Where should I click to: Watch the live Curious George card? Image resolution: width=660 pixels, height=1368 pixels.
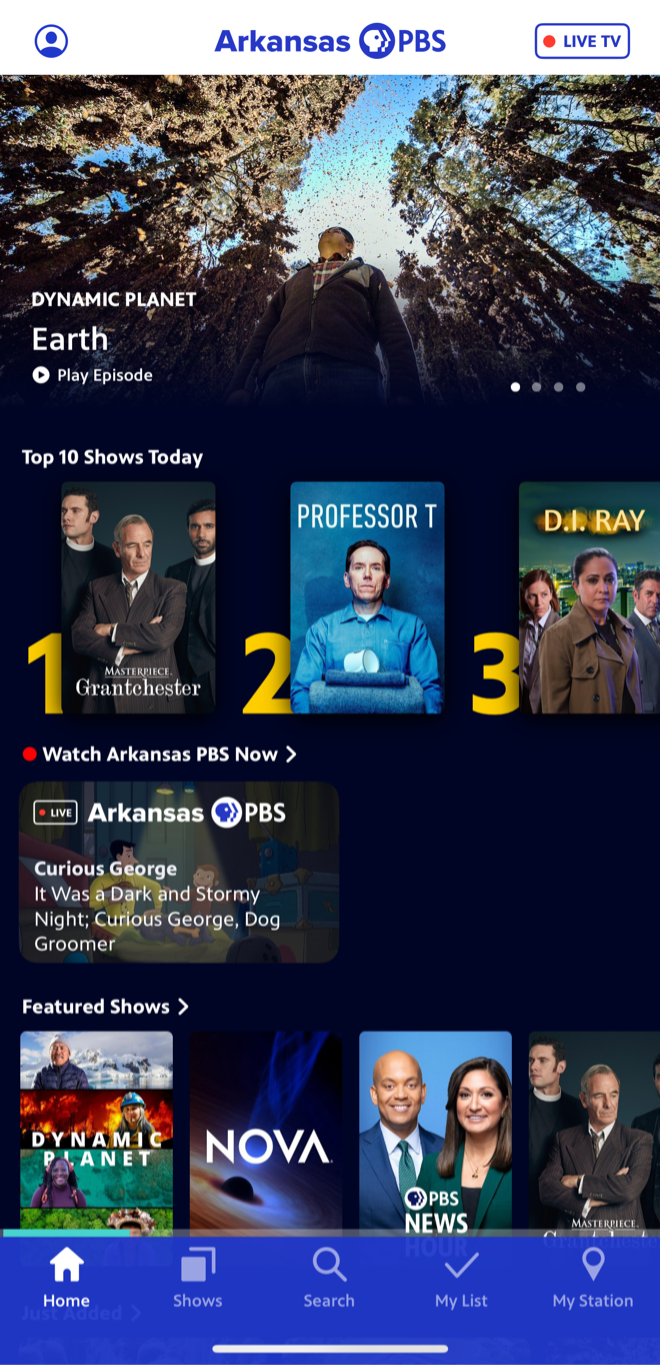179,872
